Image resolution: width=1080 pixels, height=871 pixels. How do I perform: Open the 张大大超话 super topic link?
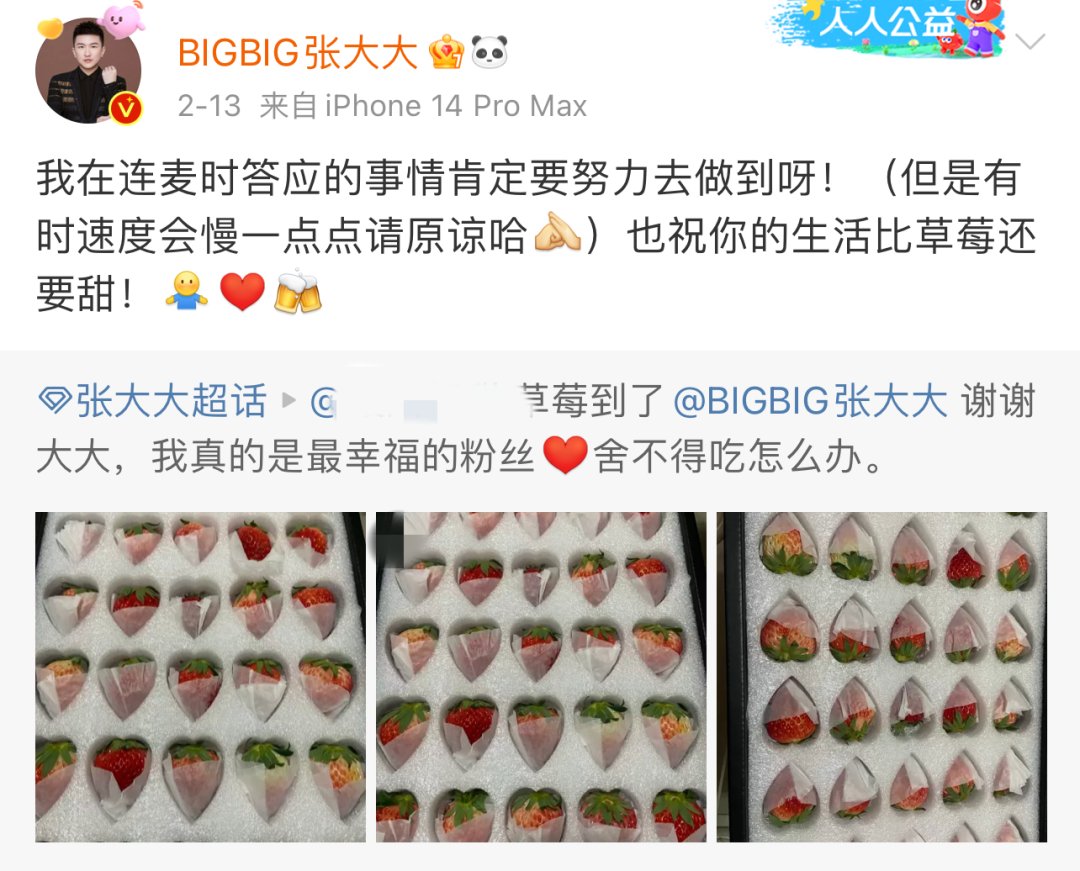coord(153,402)
